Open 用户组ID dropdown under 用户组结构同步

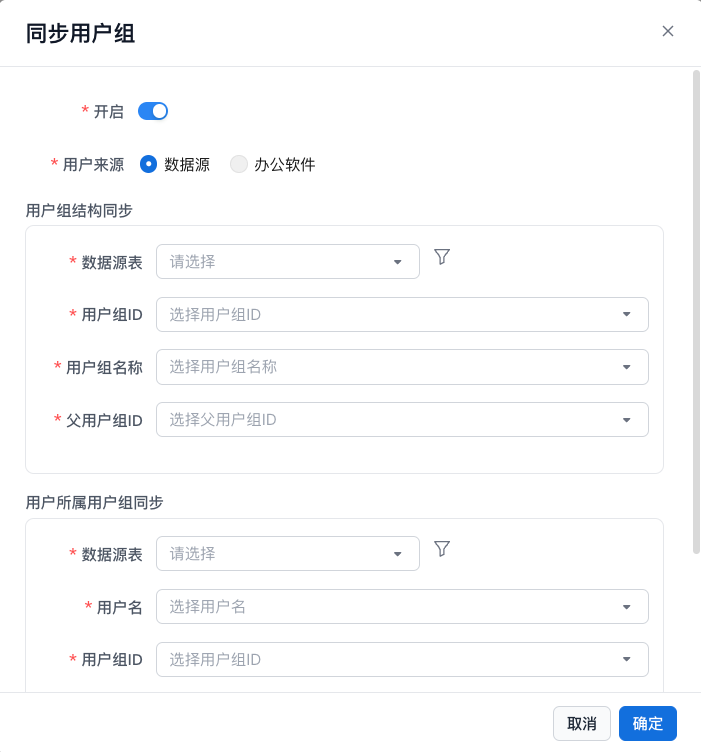coord(402,314)
